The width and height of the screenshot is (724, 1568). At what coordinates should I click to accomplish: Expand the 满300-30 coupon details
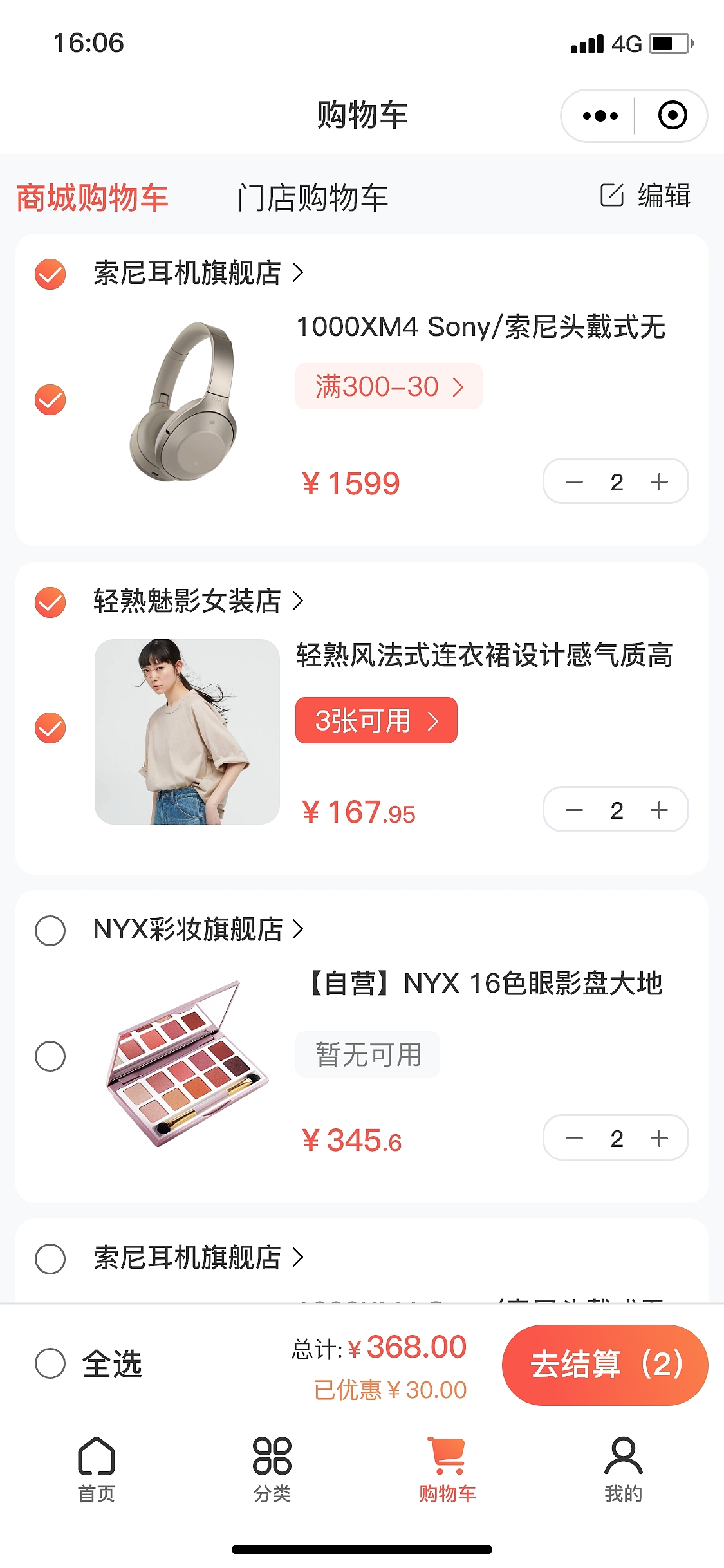tap(388, 386)
